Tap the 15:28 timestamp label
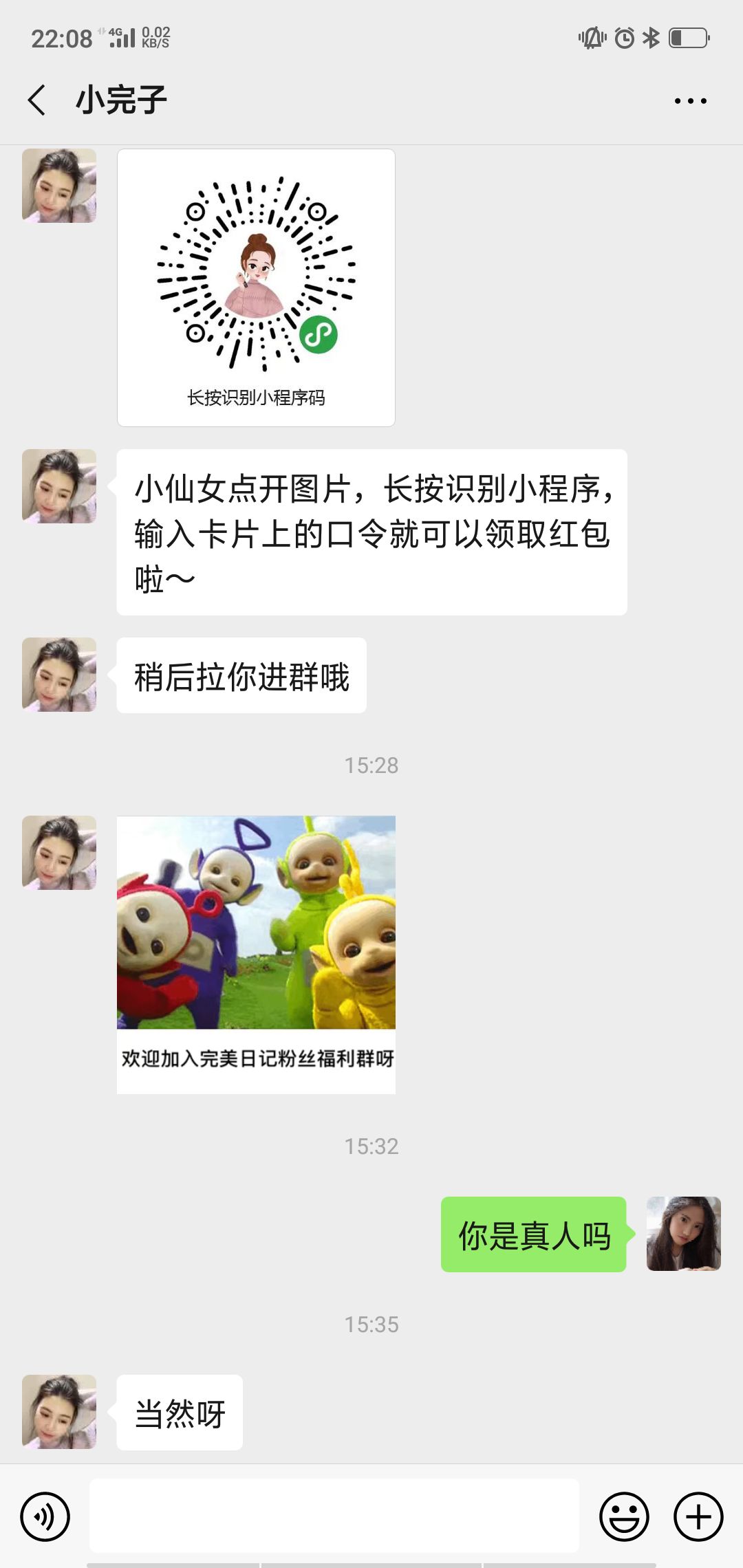The image size is (743, 1568). pyautogui.click(x=371, y=764)
